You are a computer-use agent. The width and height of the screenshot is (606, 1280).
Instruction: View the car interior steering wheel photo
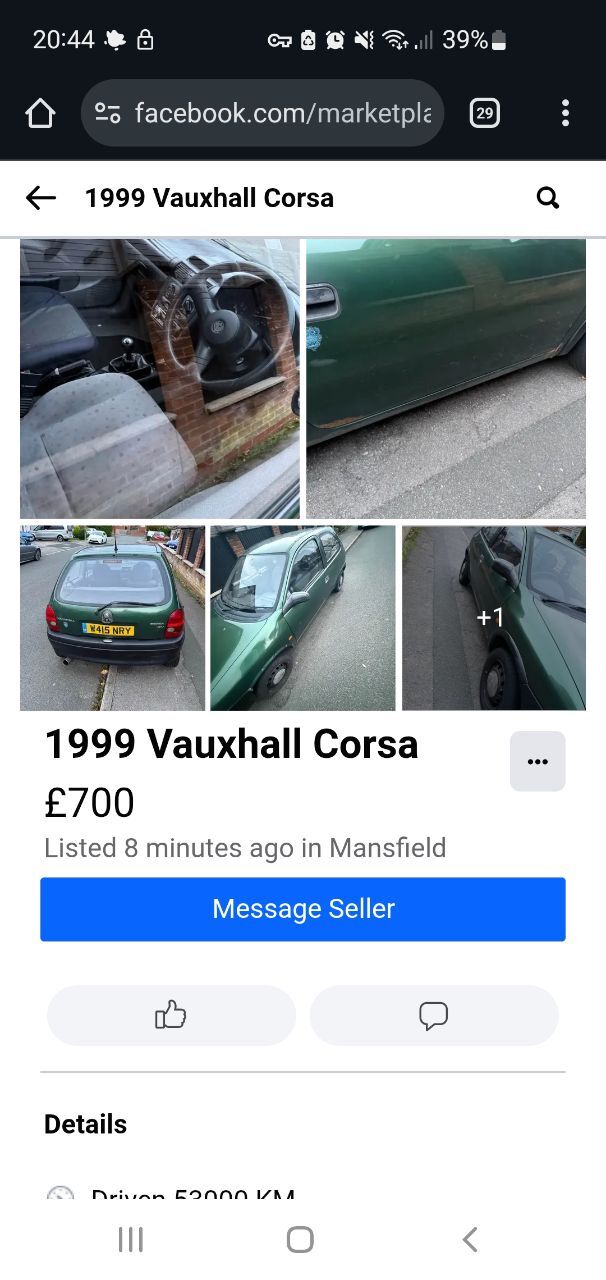click(x=160, y=378)
